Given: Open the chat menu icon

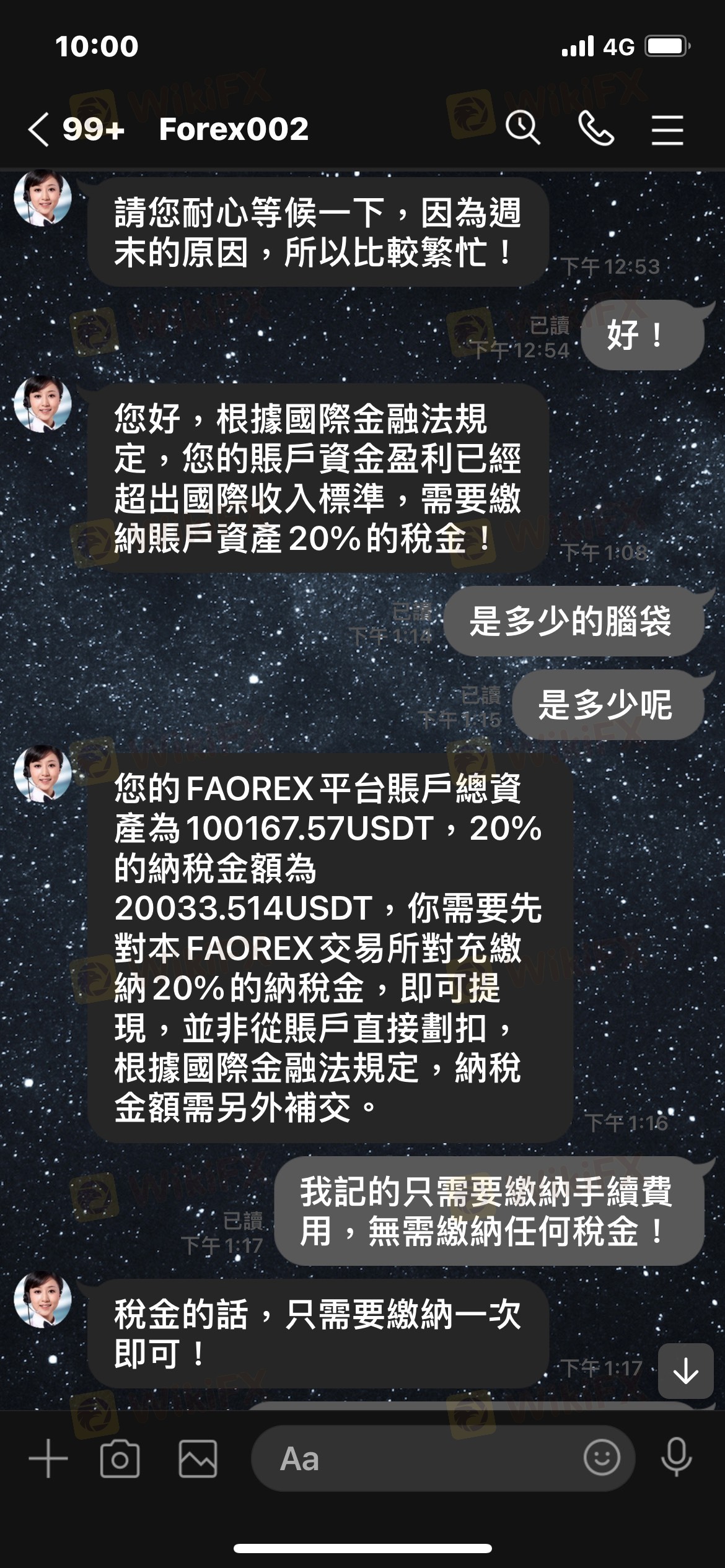Looking at the screenshot, I should click(667, 129).
